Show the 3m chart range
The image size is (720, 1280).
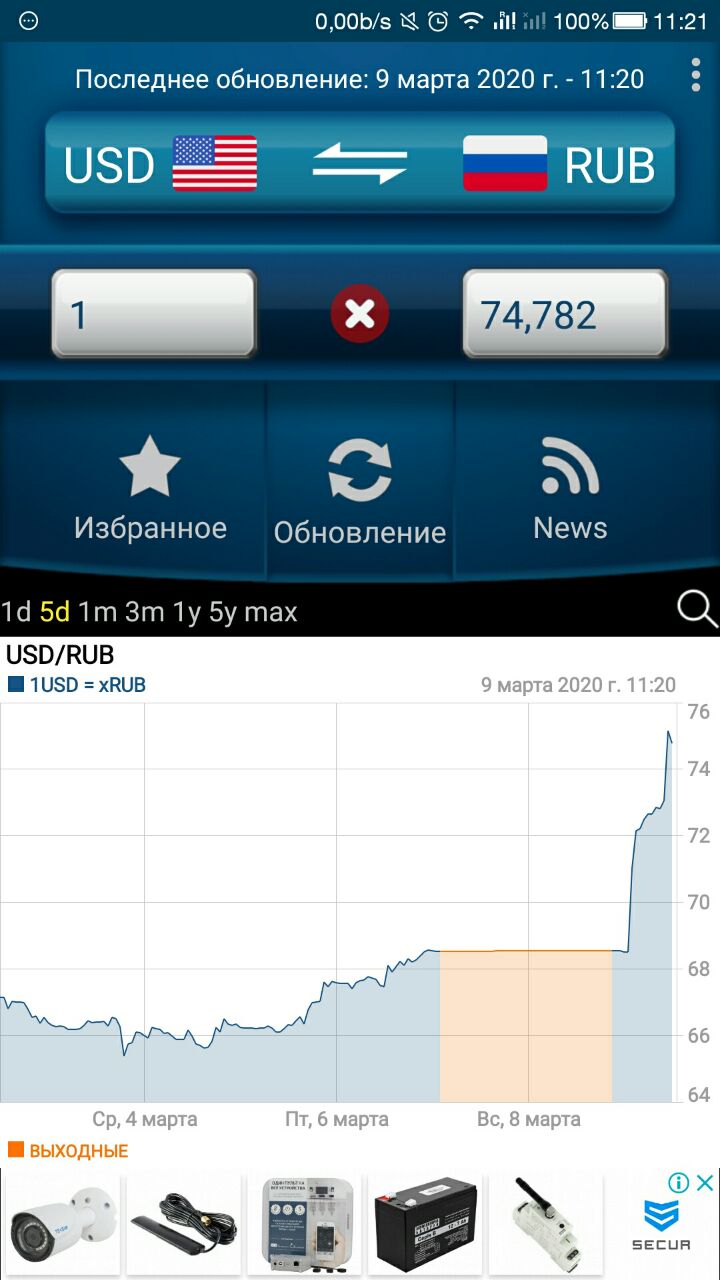[x=145, y=611]
